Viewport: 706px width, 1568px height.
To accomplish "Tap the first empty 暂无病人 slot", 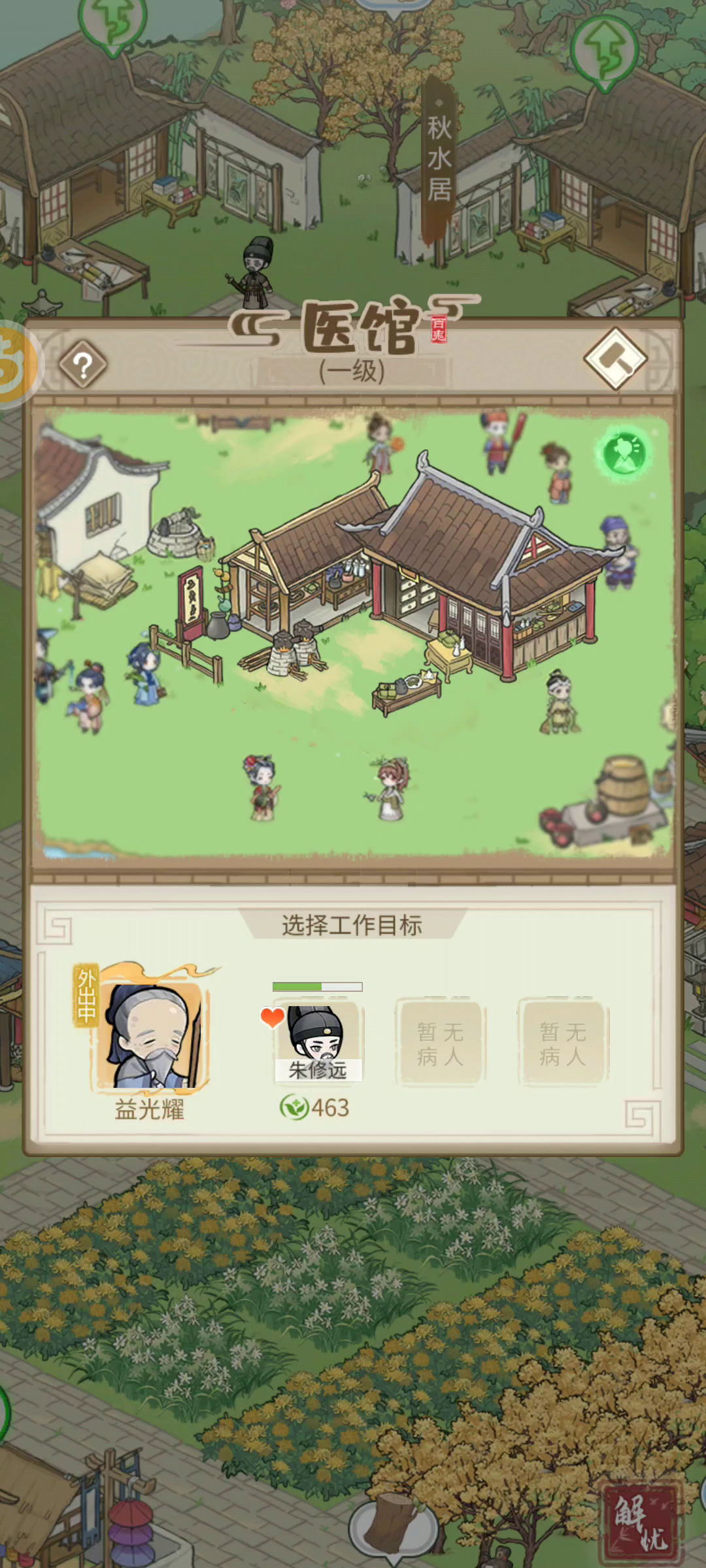I will (440, 1043).
